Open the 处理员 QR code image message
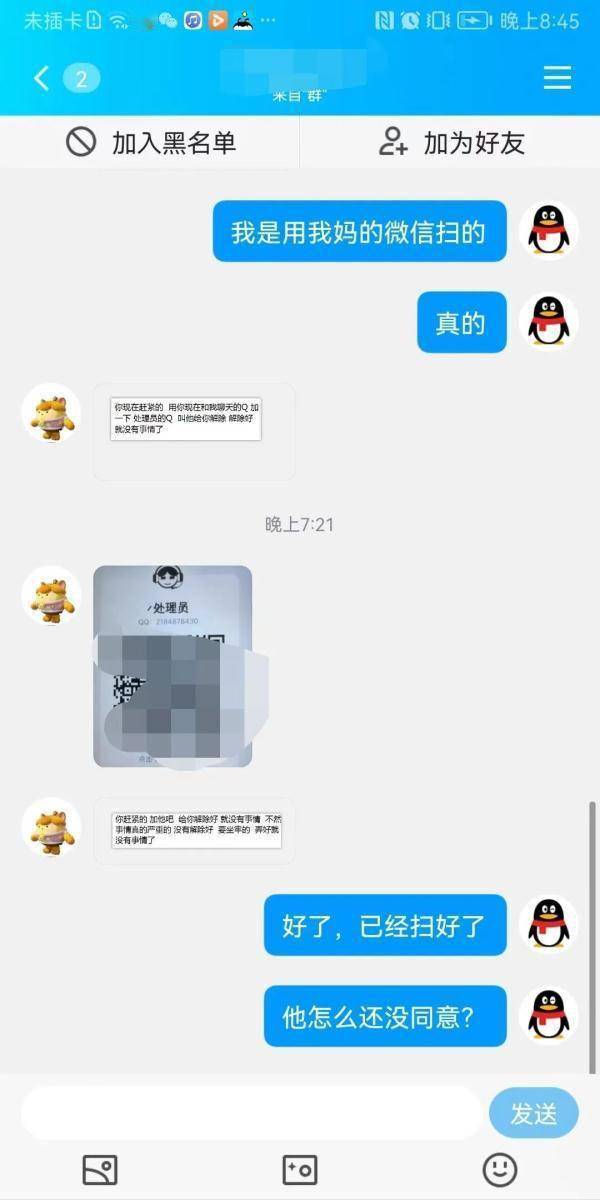 click(173, 666)
